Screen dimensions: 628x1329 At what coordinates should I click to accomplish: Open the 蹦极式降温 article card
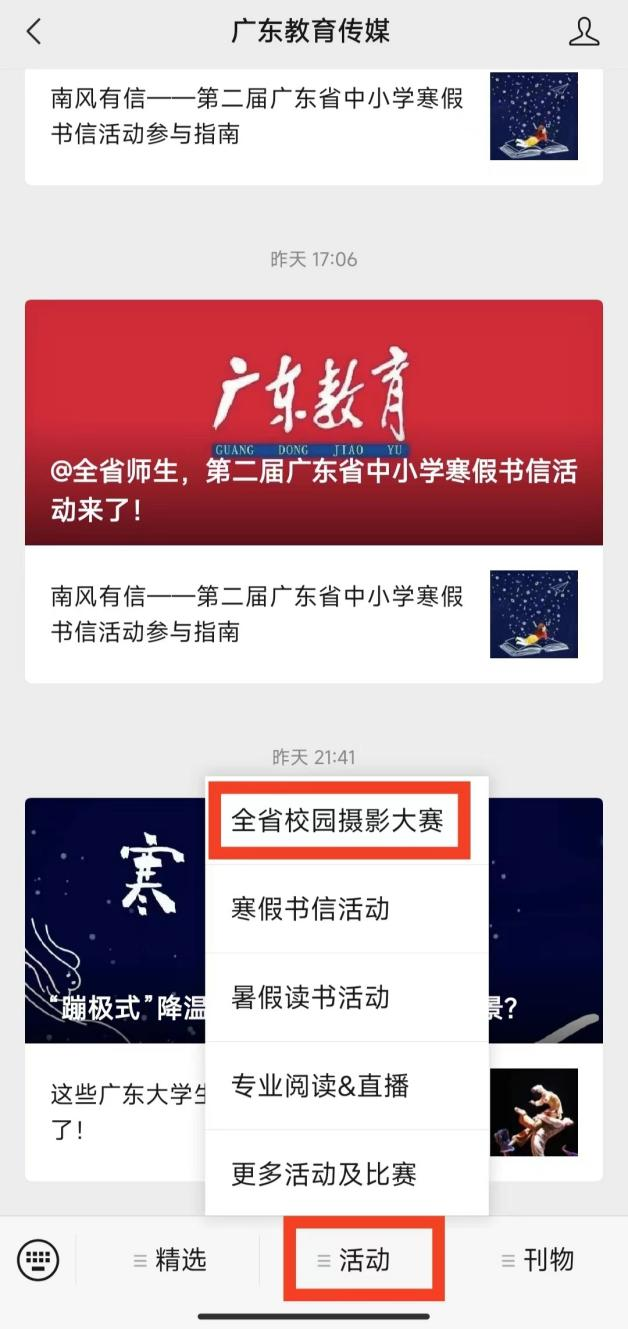pyautogui.click(x=110, y=920)
